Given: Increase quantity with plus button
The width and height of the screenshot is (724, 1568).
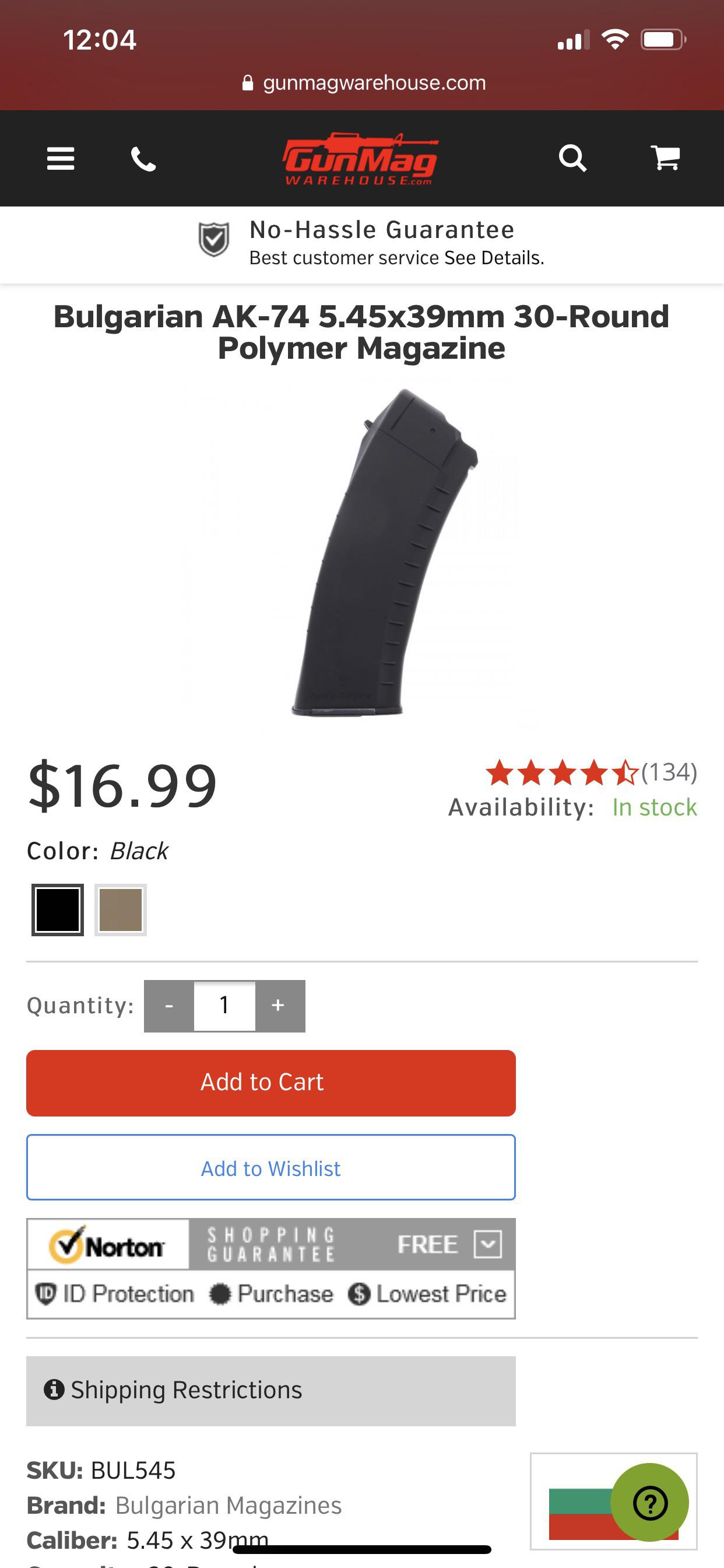Looking at the screenshot, I should [279, 1006].
